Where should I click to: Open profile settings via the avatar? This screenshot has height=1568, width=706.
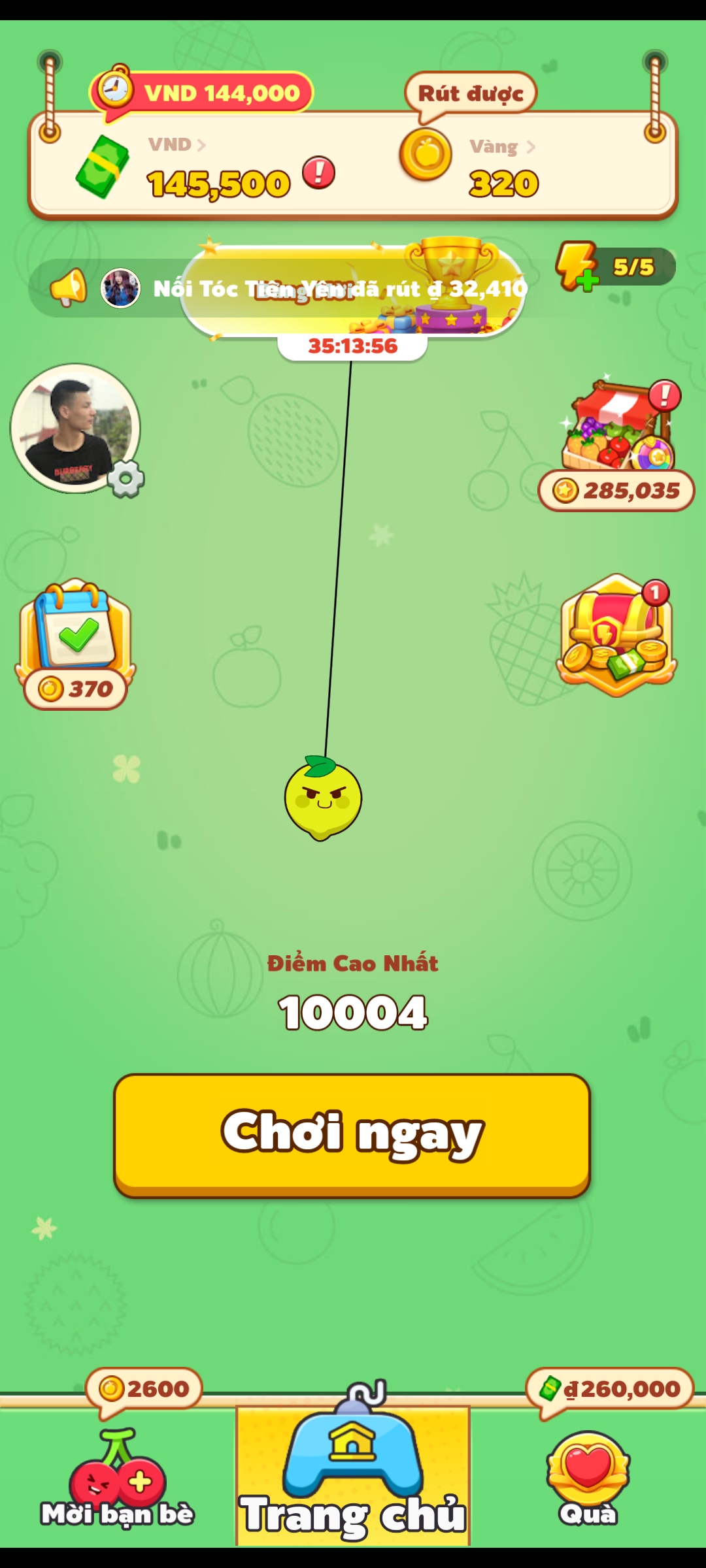(x=76, y=429)
